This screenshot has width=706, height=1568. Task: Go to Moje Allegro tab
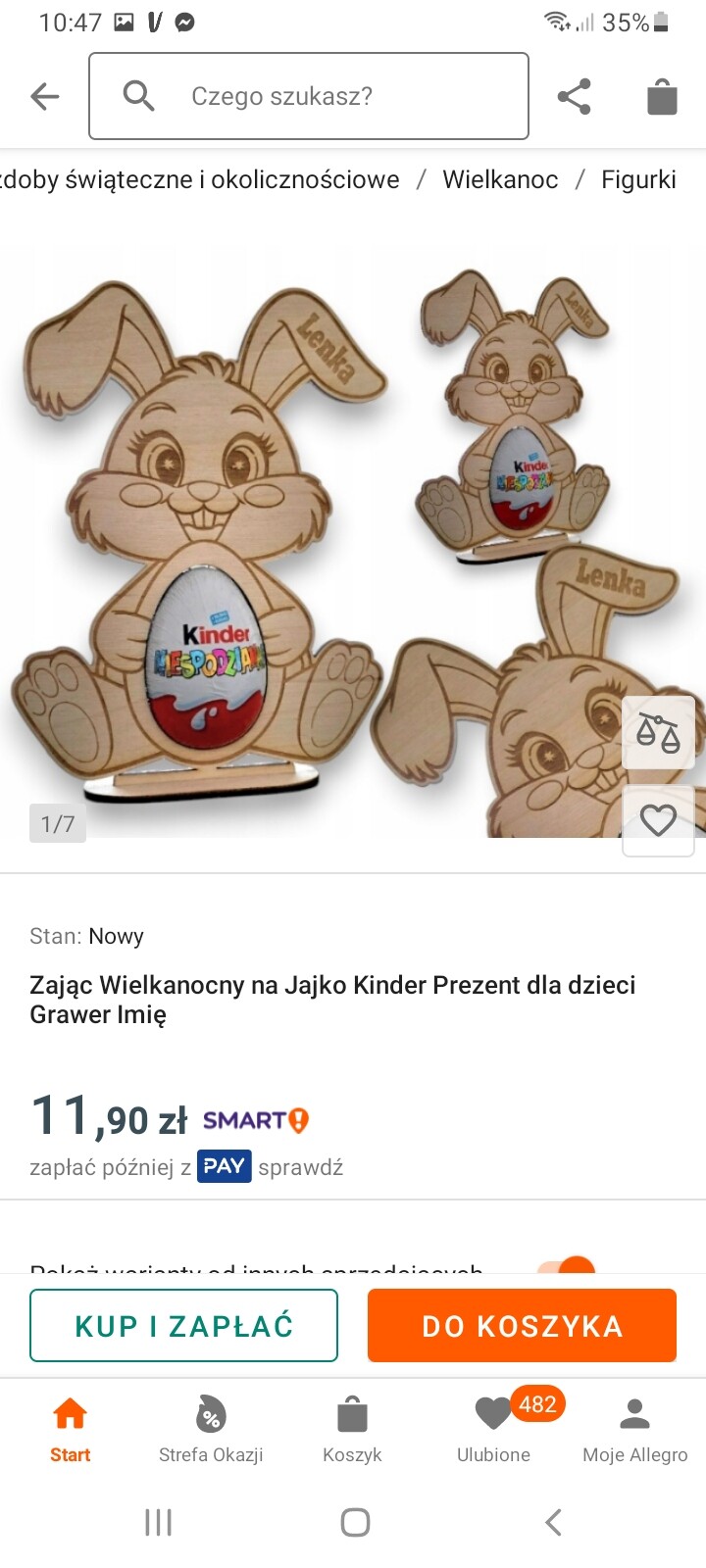[634, 1429]
